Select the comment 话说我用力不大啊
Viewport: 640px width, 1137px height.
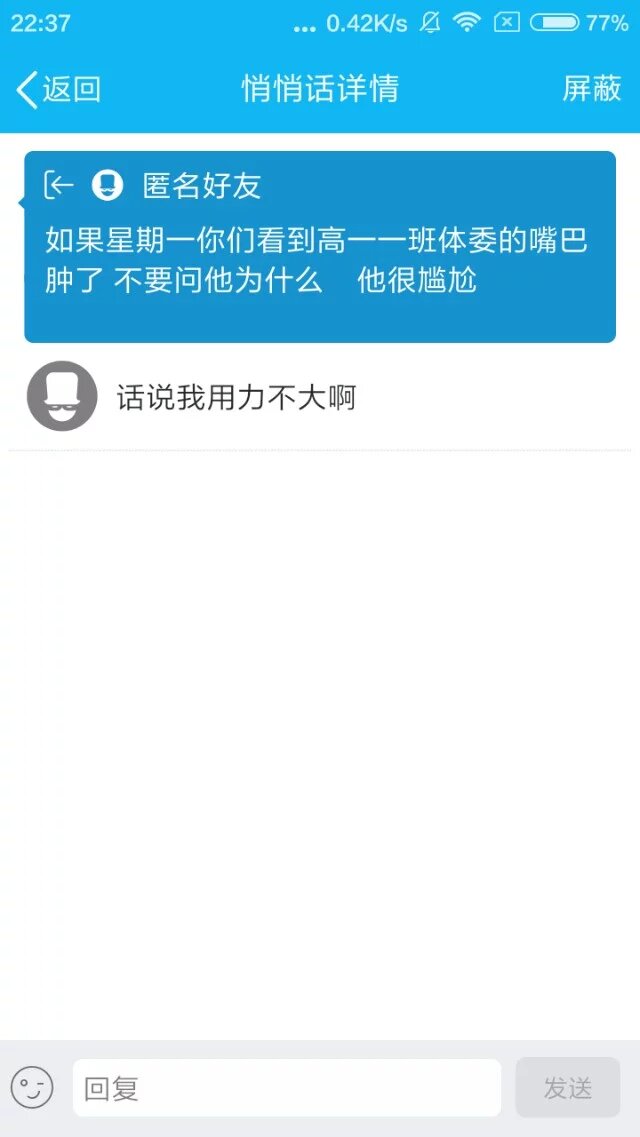(x=236, y=398)
